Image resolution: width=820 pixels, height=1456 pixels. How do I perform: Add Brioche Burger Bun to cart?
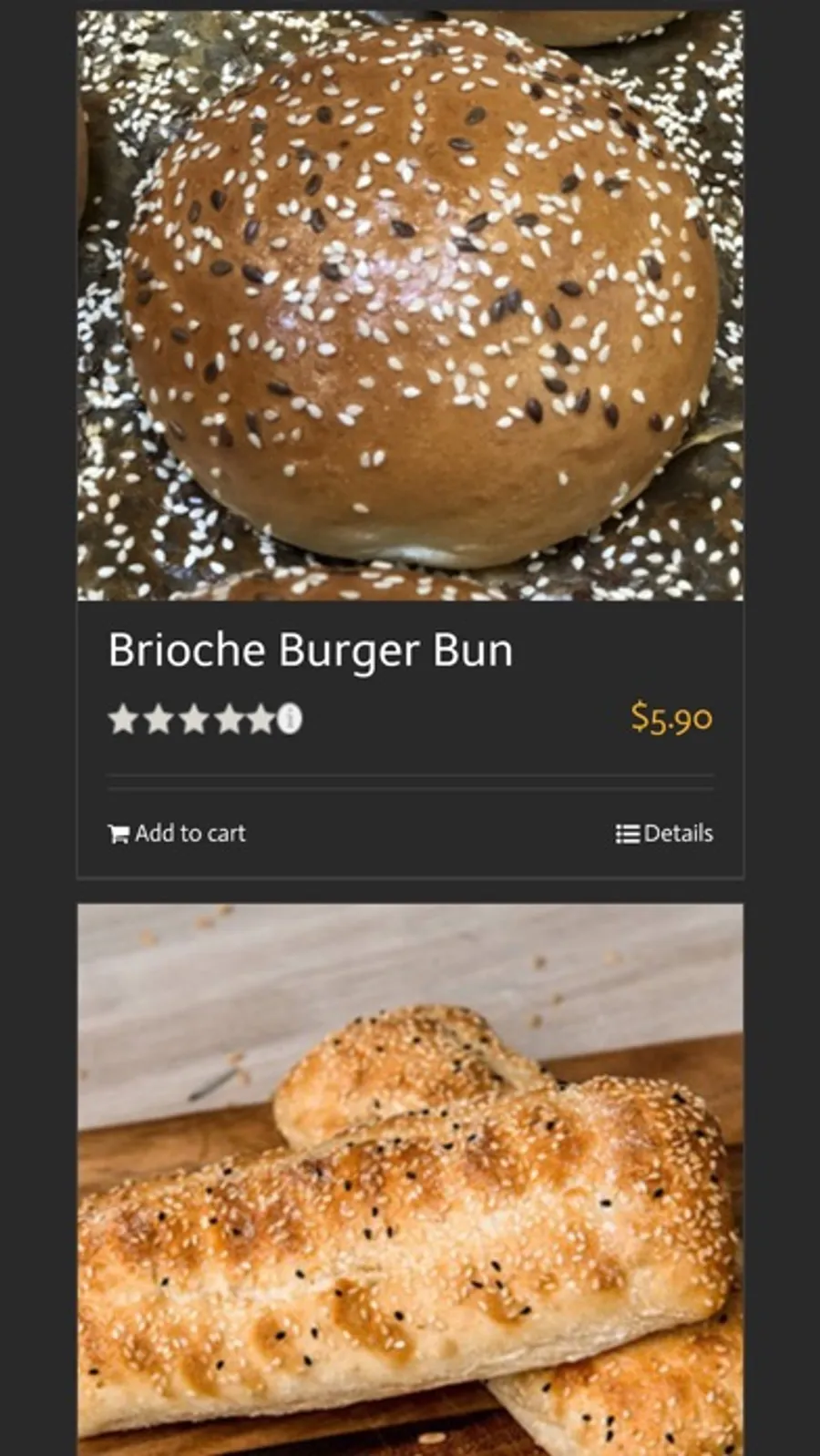click(177, 834)
